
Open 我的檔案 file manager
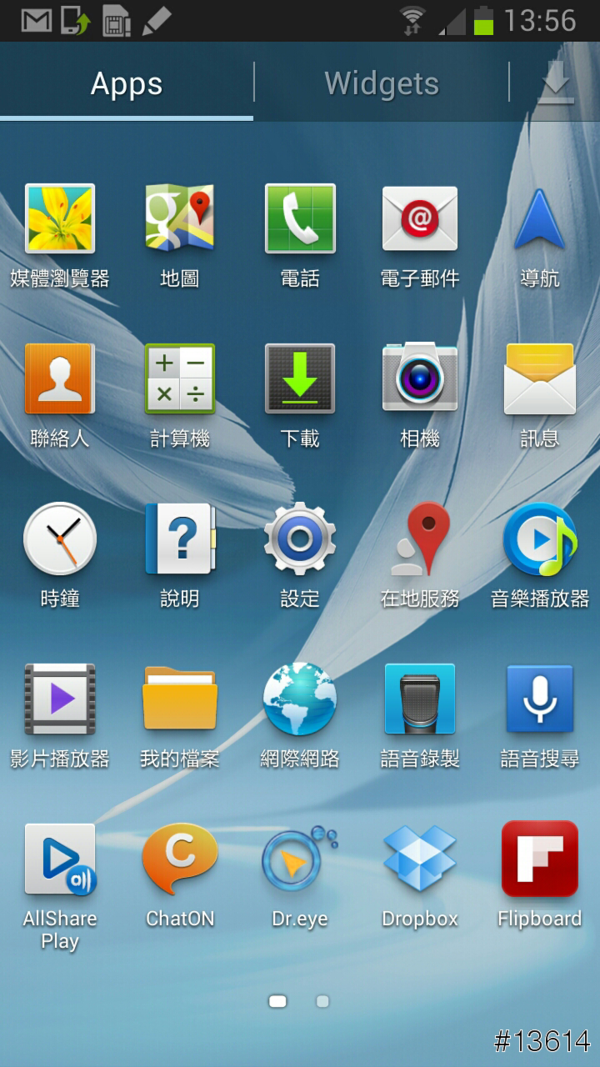180,698
